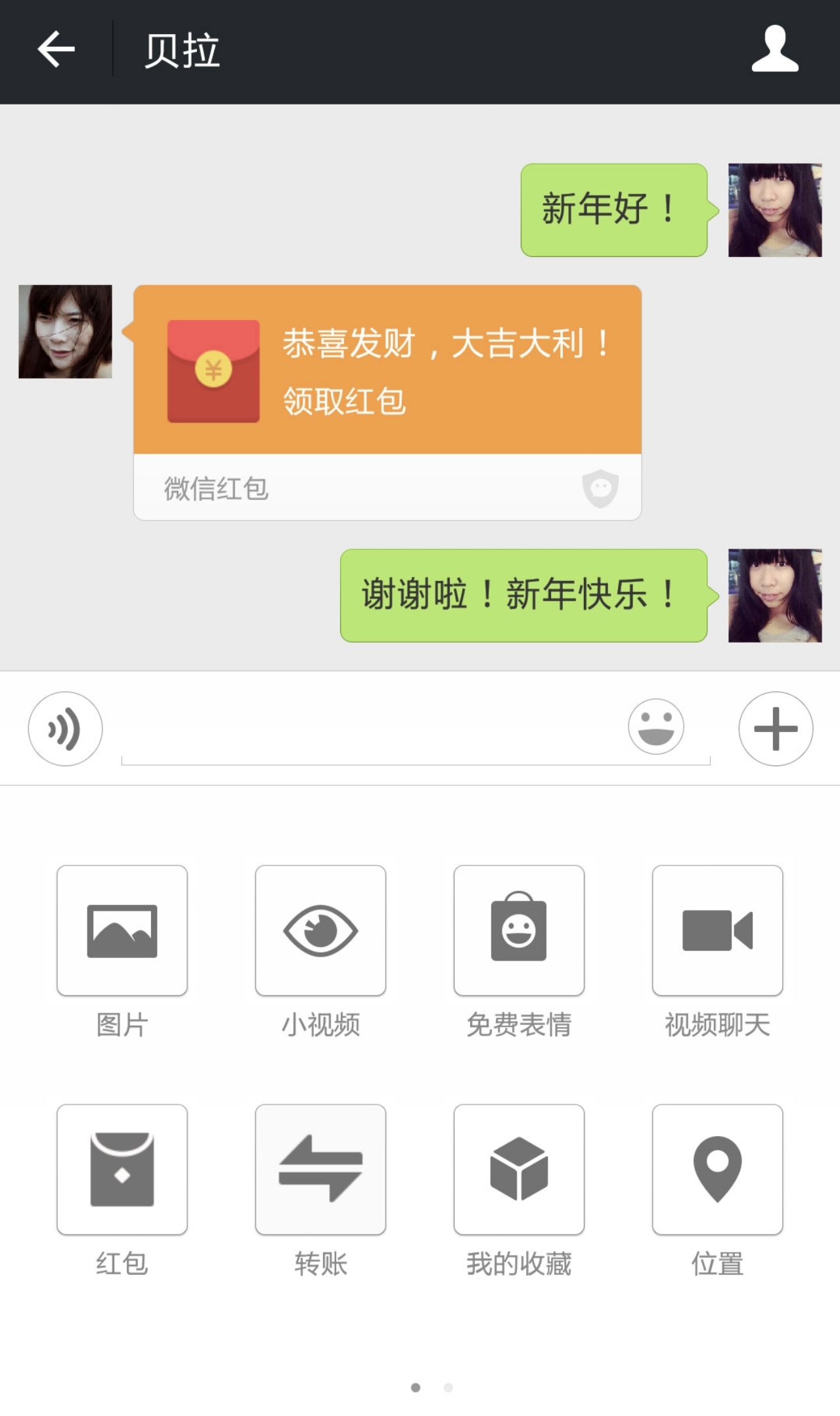Go back from the 贝拉 chat
Screen dimensions: 840x1416
(56, 49)
